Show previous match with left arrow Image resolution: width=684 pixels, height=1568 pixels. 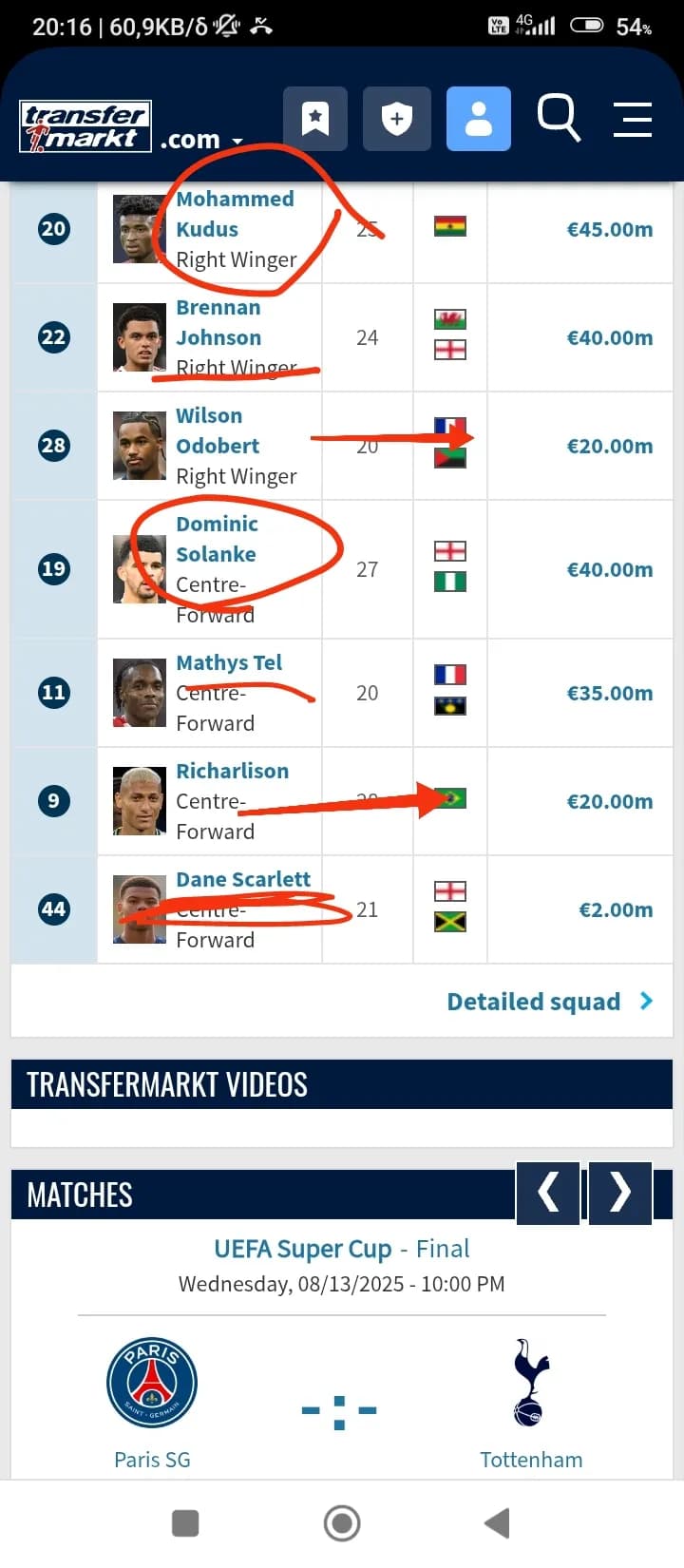pos(548,1193)
